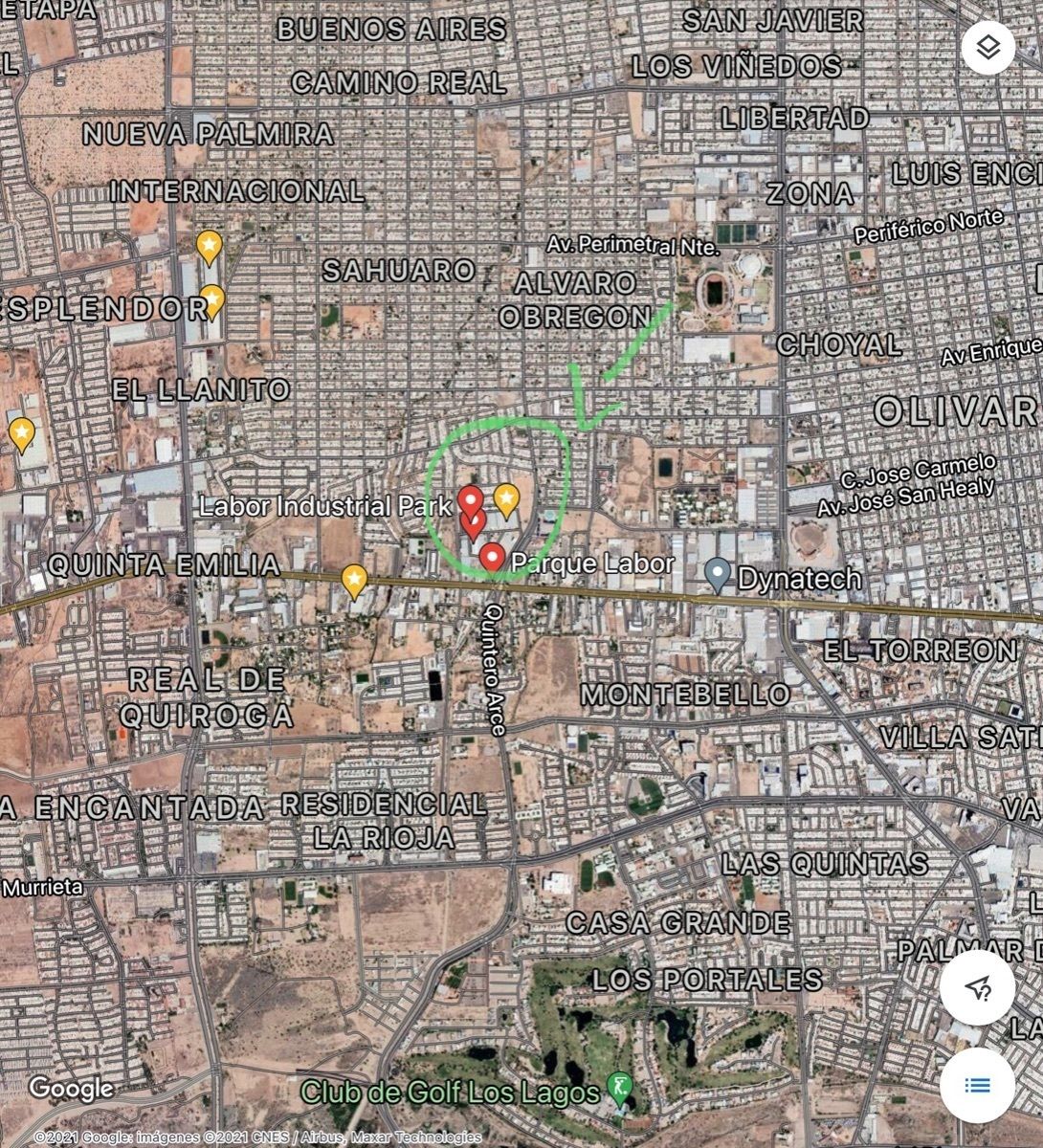Tap the Labor Industrial Park label
The image size is (1043, 1148).
323,506
